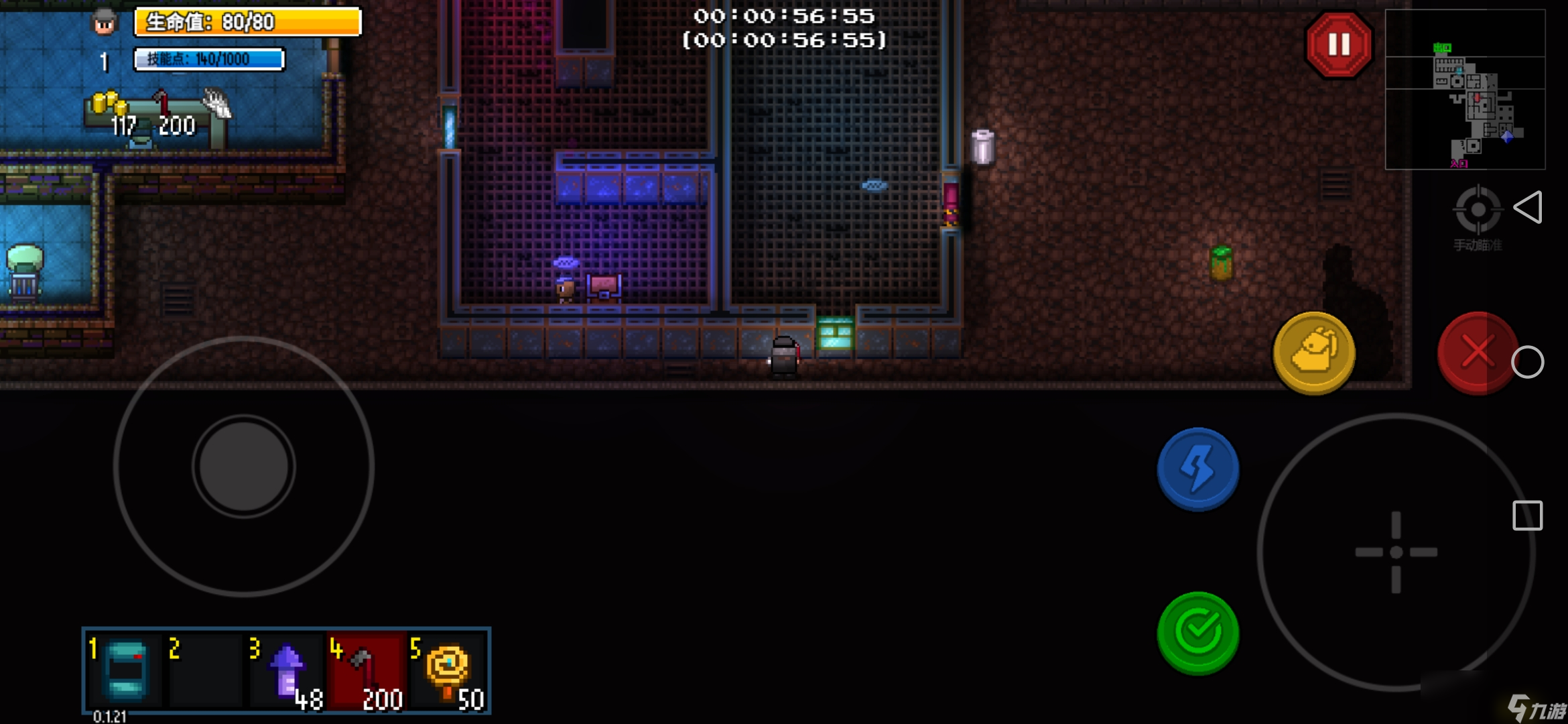This screenshot has width=1568, height=724.
Task: Open the backpack inventory button
Action: click(x=1313, y=353)
